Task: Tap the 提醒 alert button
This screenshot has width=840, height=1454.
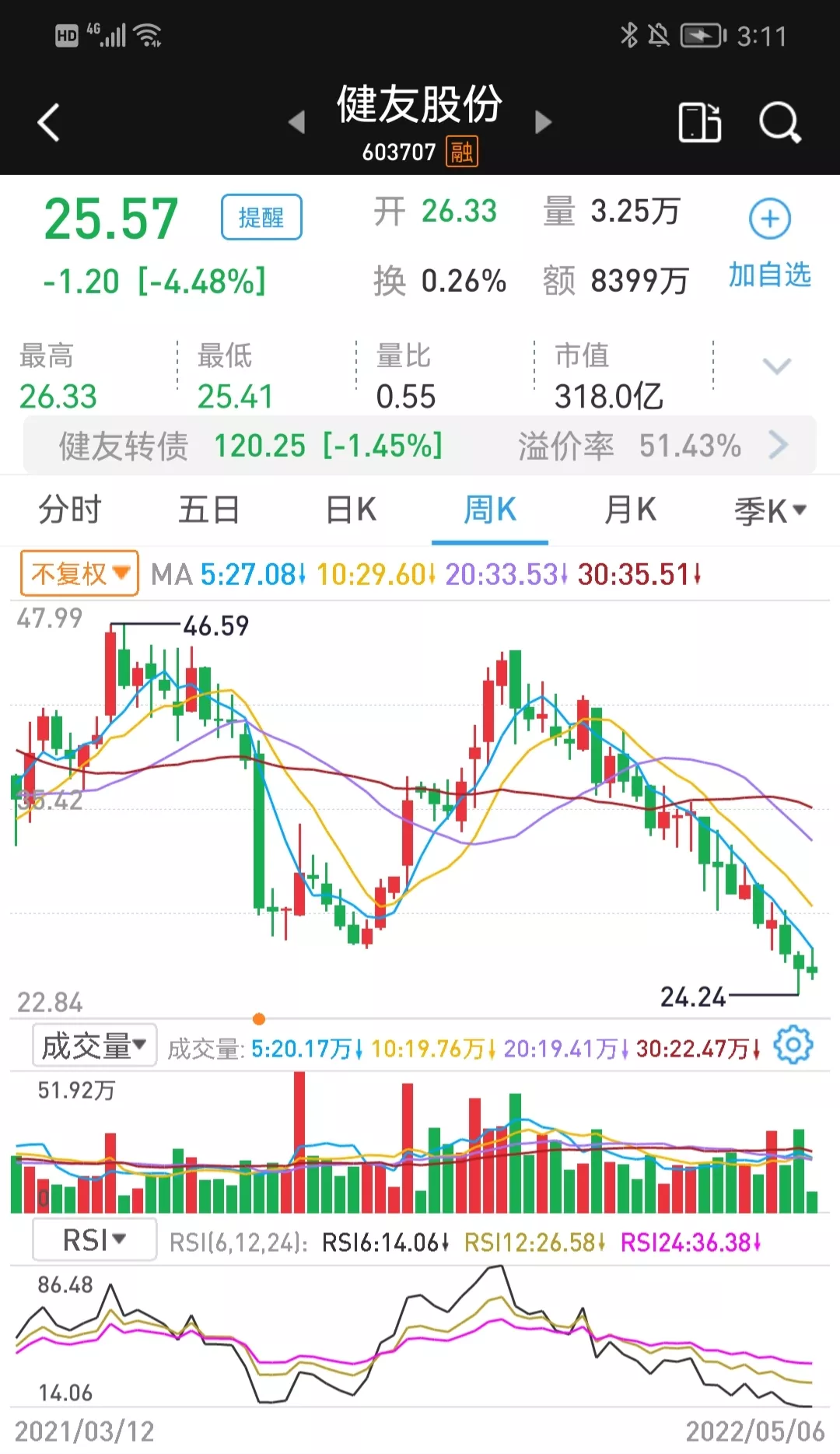Action: point(261,217)
